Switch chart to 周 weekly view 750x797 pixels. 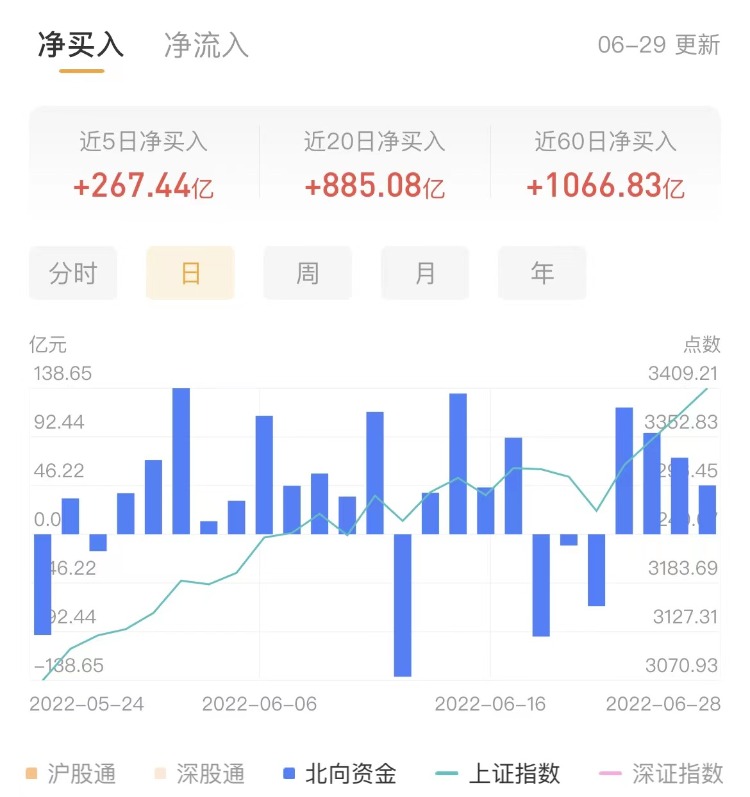pyautogui.click(x=307, y=274)
